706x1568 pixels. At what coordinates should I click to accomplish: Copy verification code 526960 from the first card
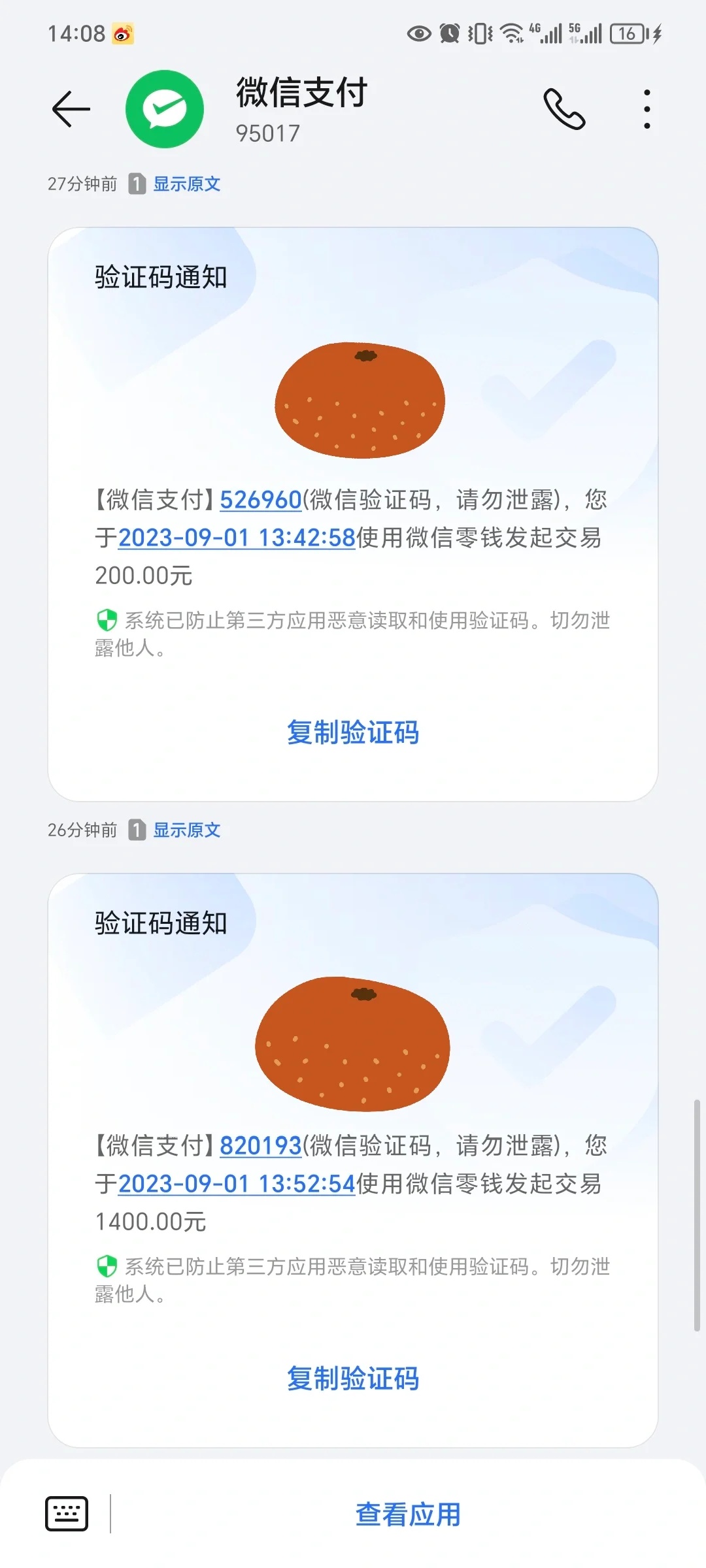(x=353, y=733)
